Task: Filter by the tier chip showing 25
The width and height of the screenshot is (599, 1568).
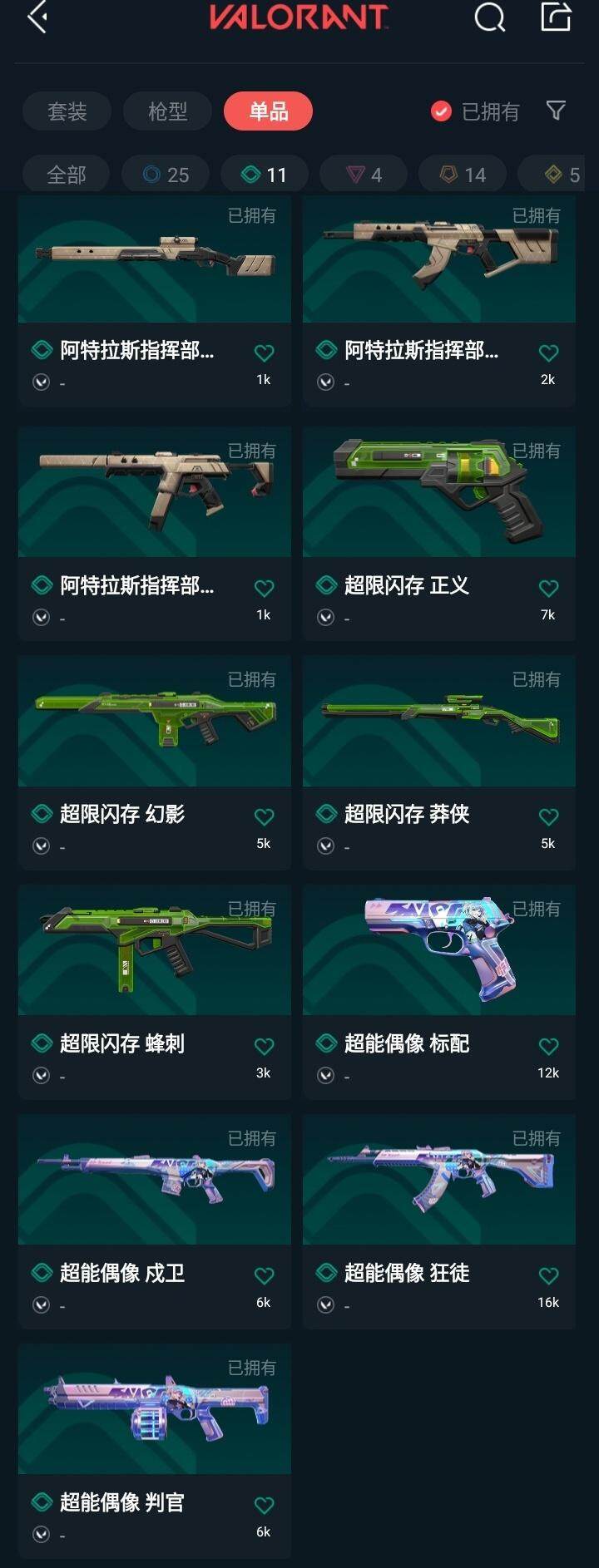Action: coord(166,175)
